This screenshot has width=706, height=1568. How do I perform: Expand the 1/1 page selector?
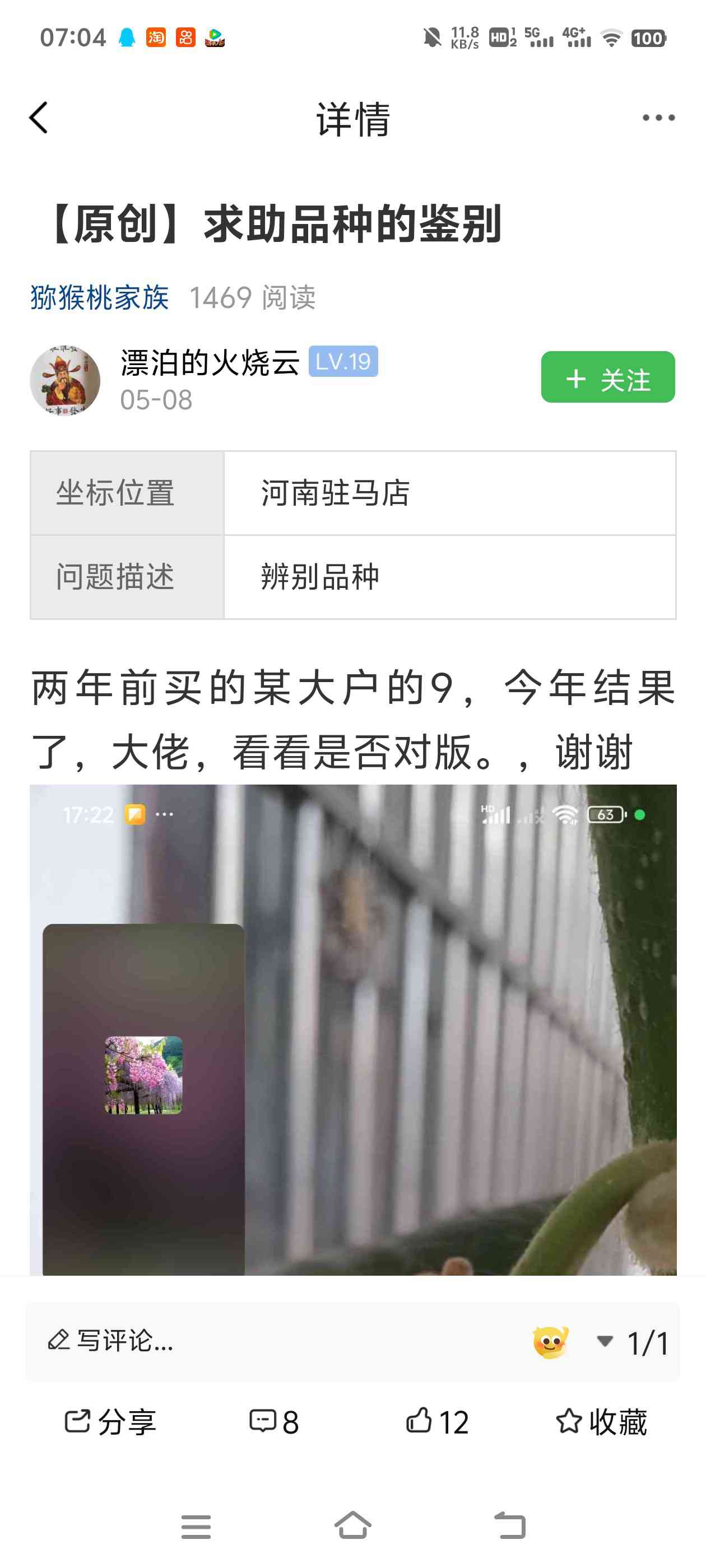pos(634,1342)
